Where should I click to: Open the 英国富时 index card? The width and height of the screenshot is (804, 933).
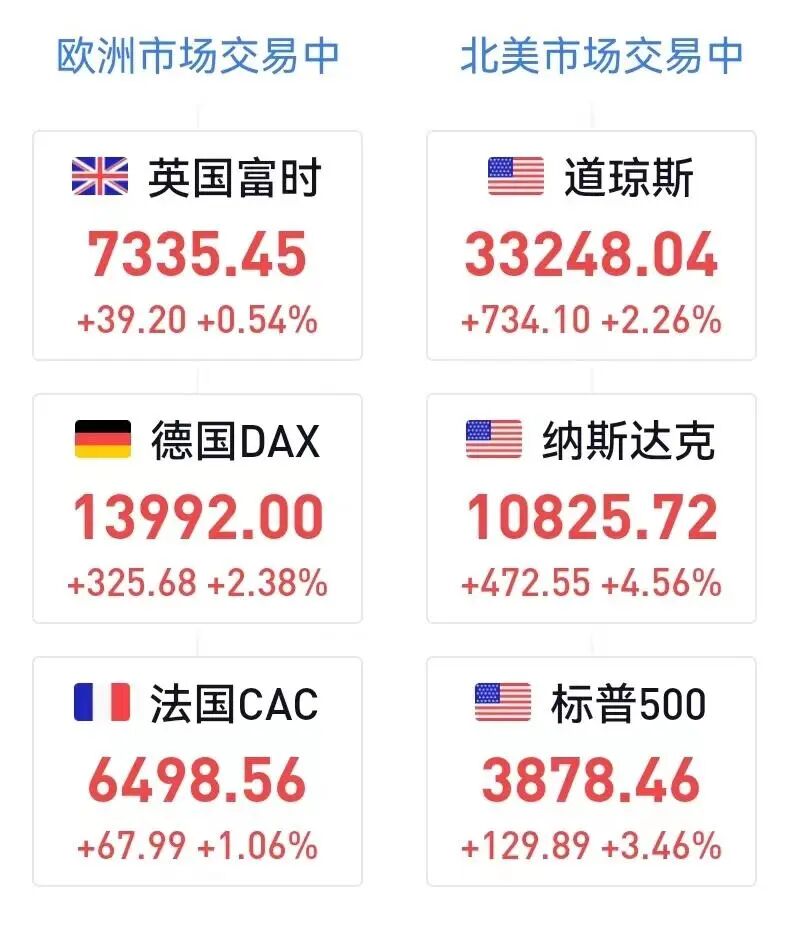coord(198,245)
